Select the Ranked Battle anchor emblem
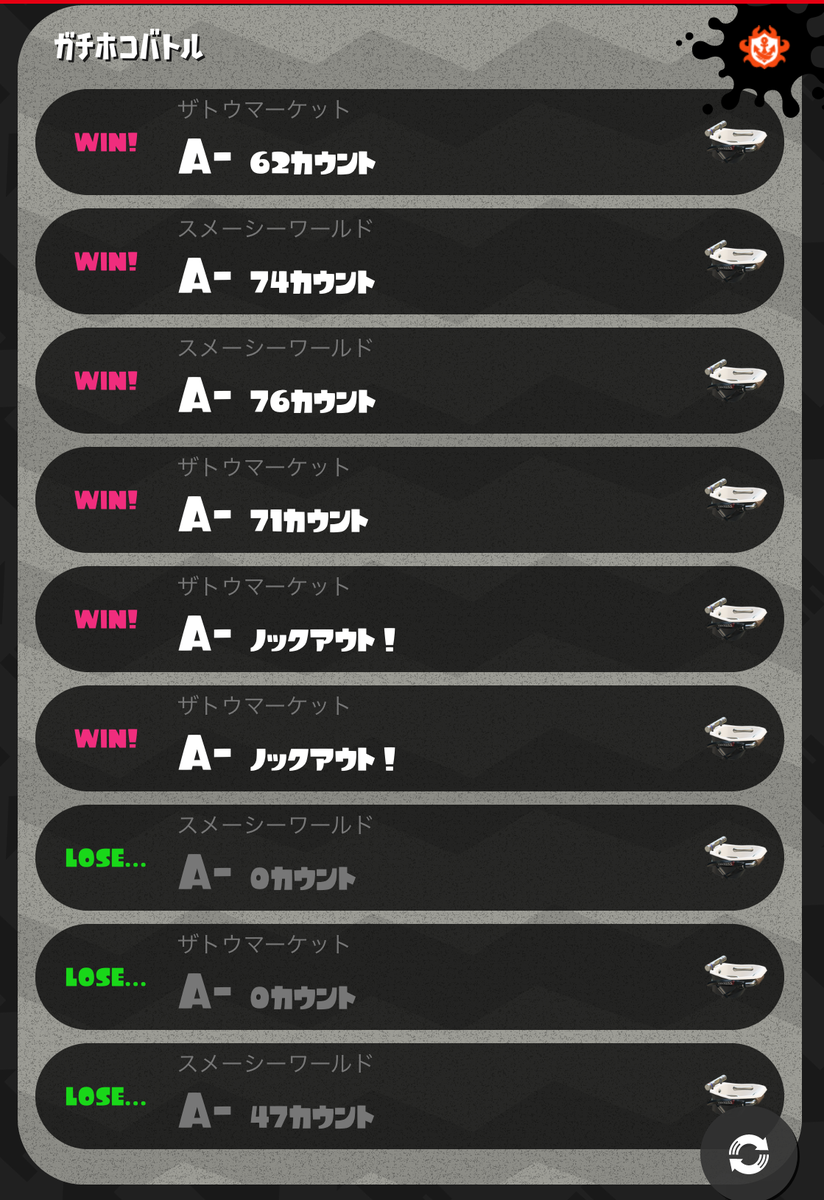Screen dimensions: 824x1200 [x=764, y=46]
